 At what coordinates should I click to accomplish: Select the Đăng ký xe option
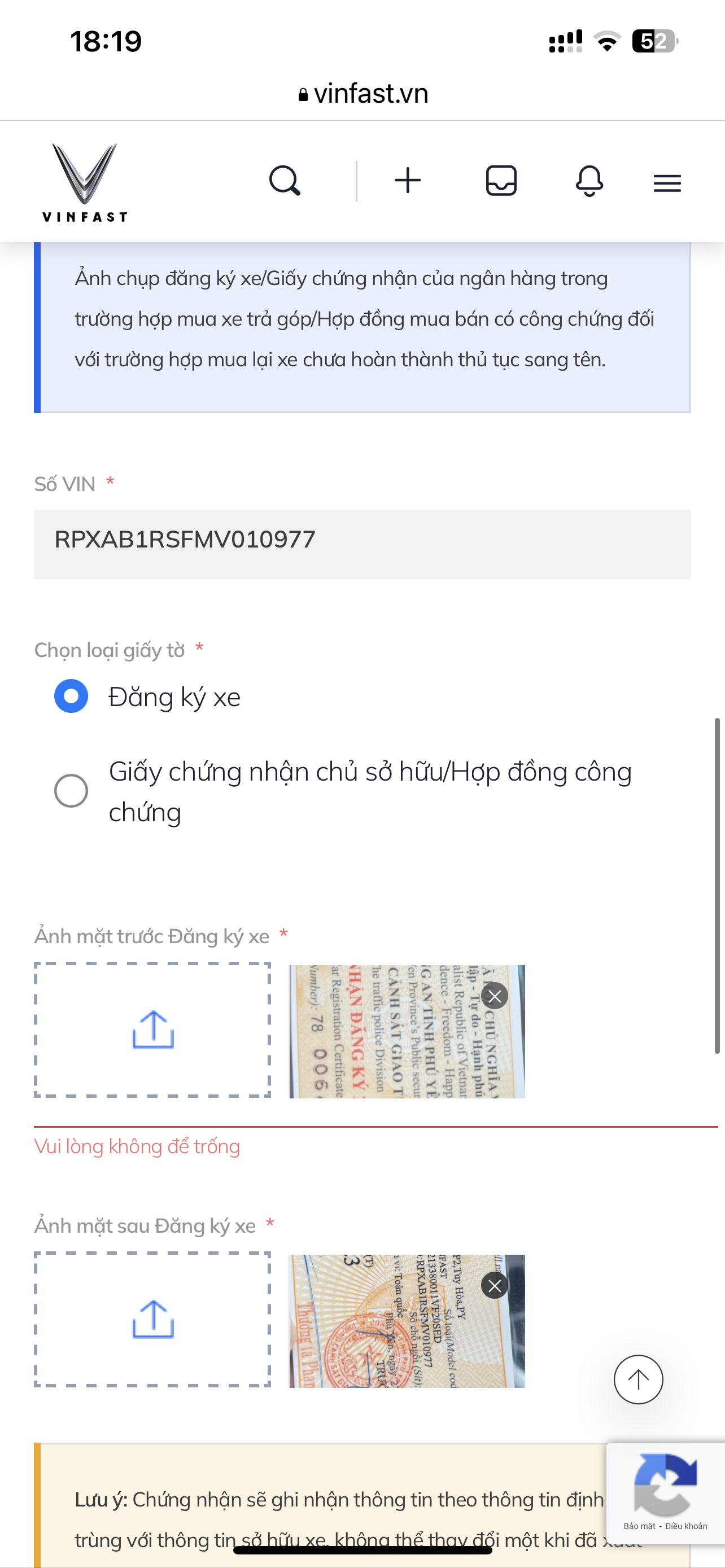pyautogui.click(x=71, y=696)
